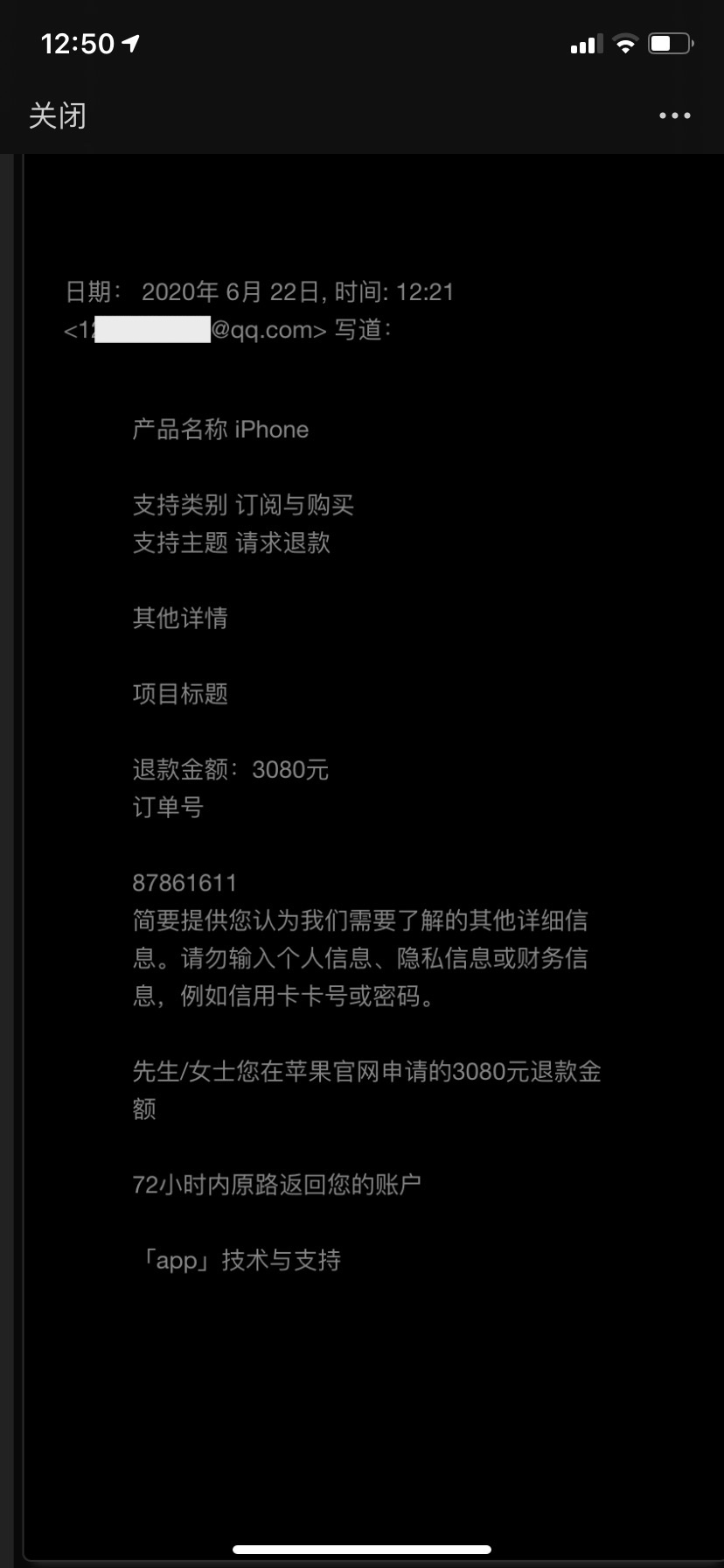Tap 关闭 to close this page

click(58, 115)
